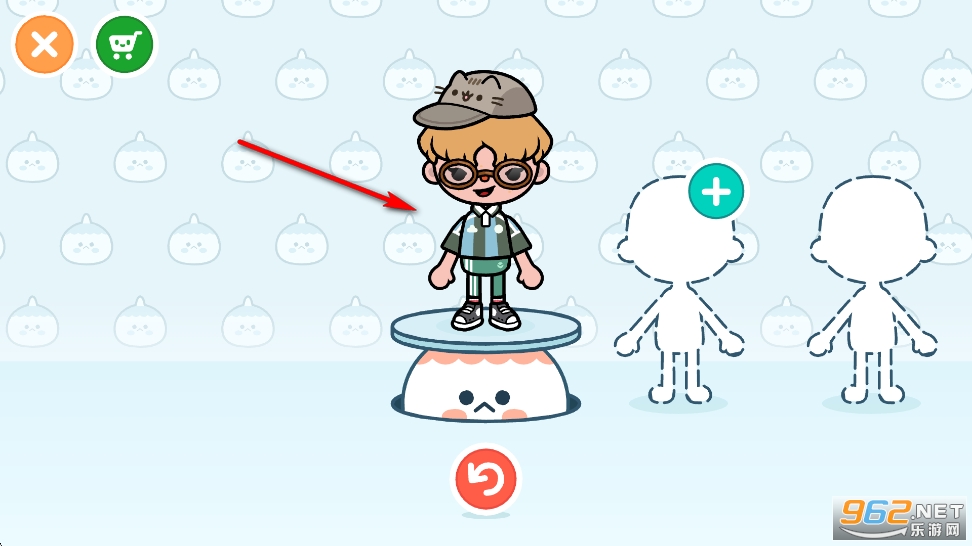Add a new character with the plus button
Viewport: 972px width, 546px height.
(716, 191)
